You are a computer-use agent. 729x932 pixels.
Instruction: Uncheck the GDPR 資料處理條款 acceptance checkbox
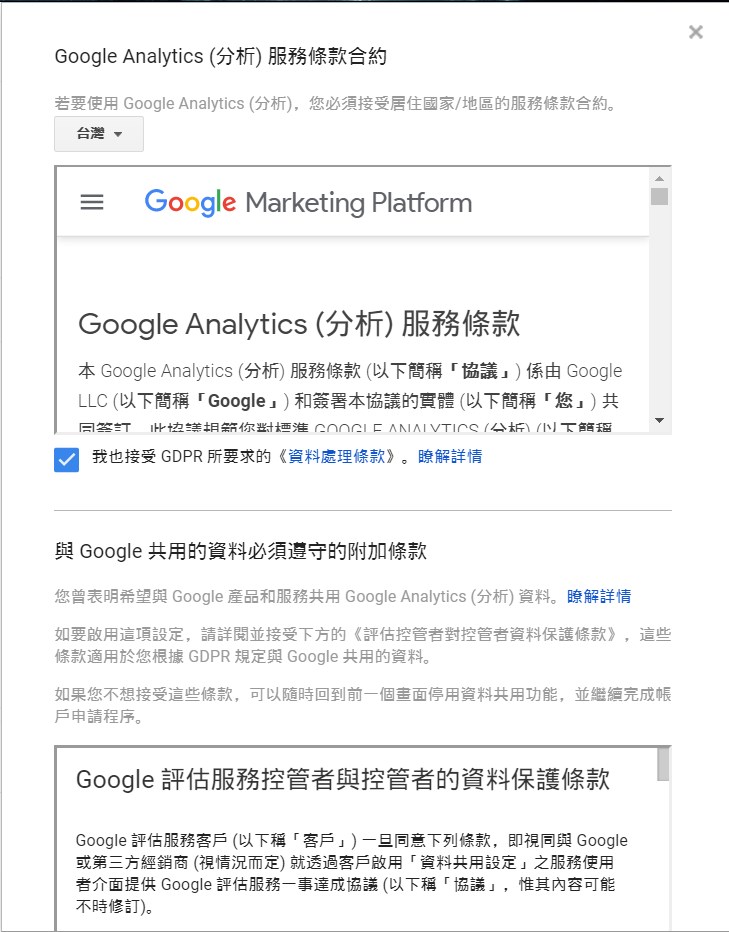[67, 458]
